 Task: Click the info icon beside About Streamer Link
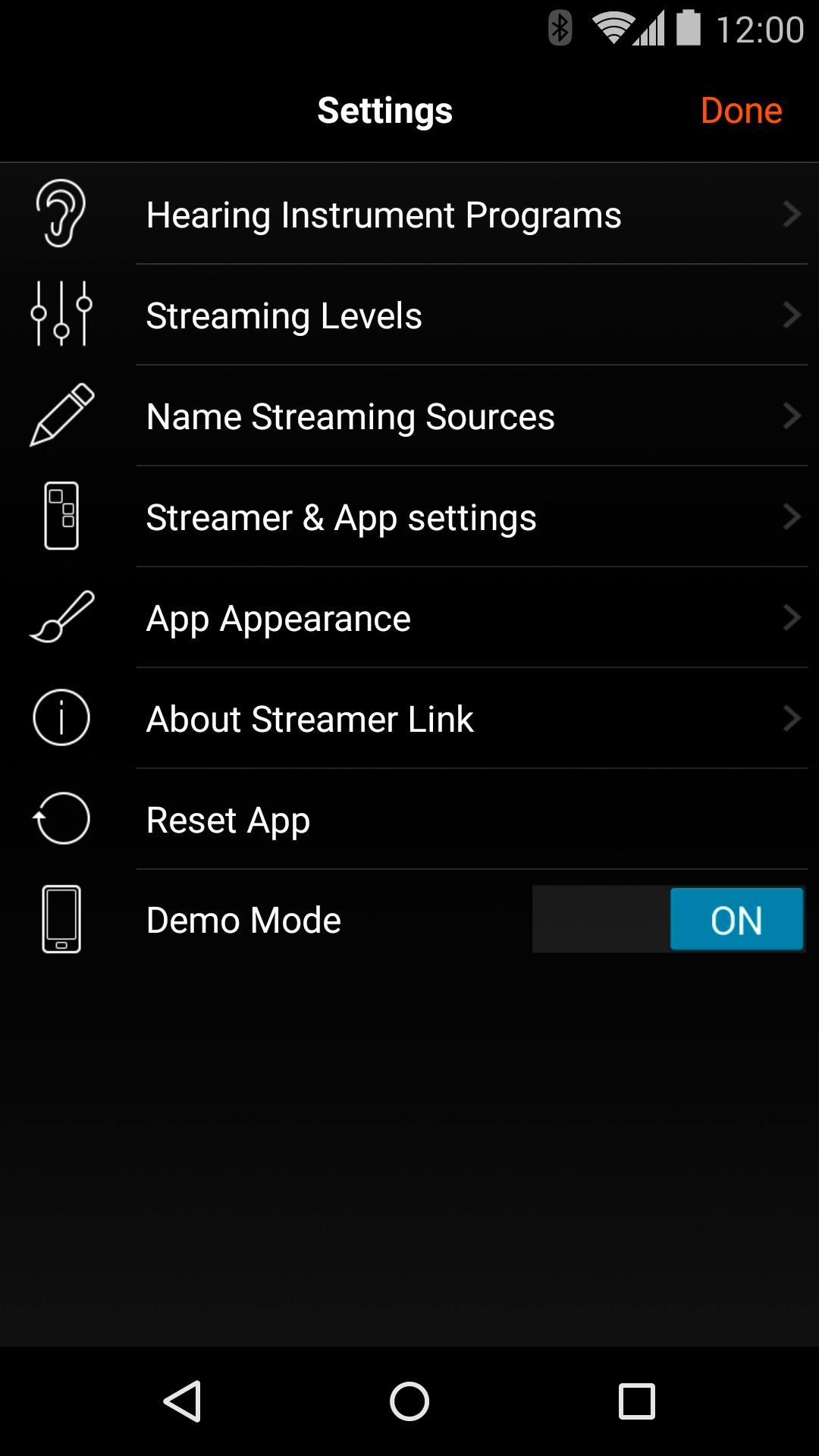61,718
